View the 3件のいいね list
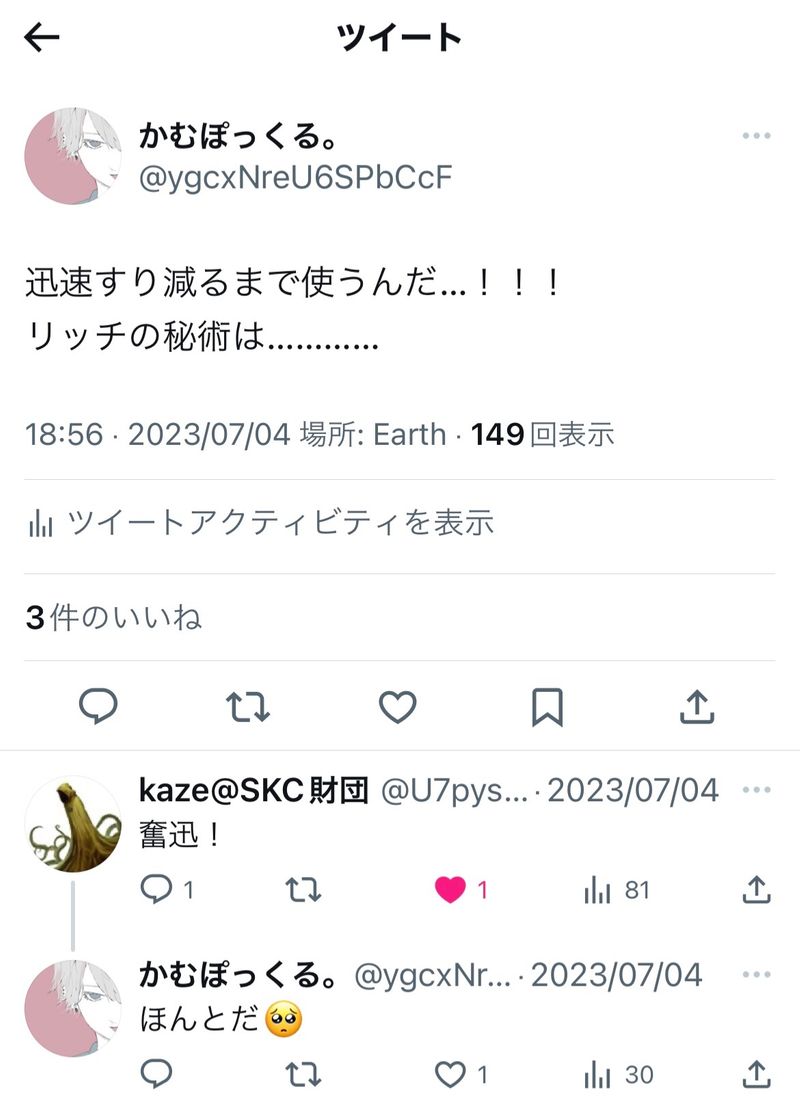This screenshot has height=1118, width=800. 114,618
